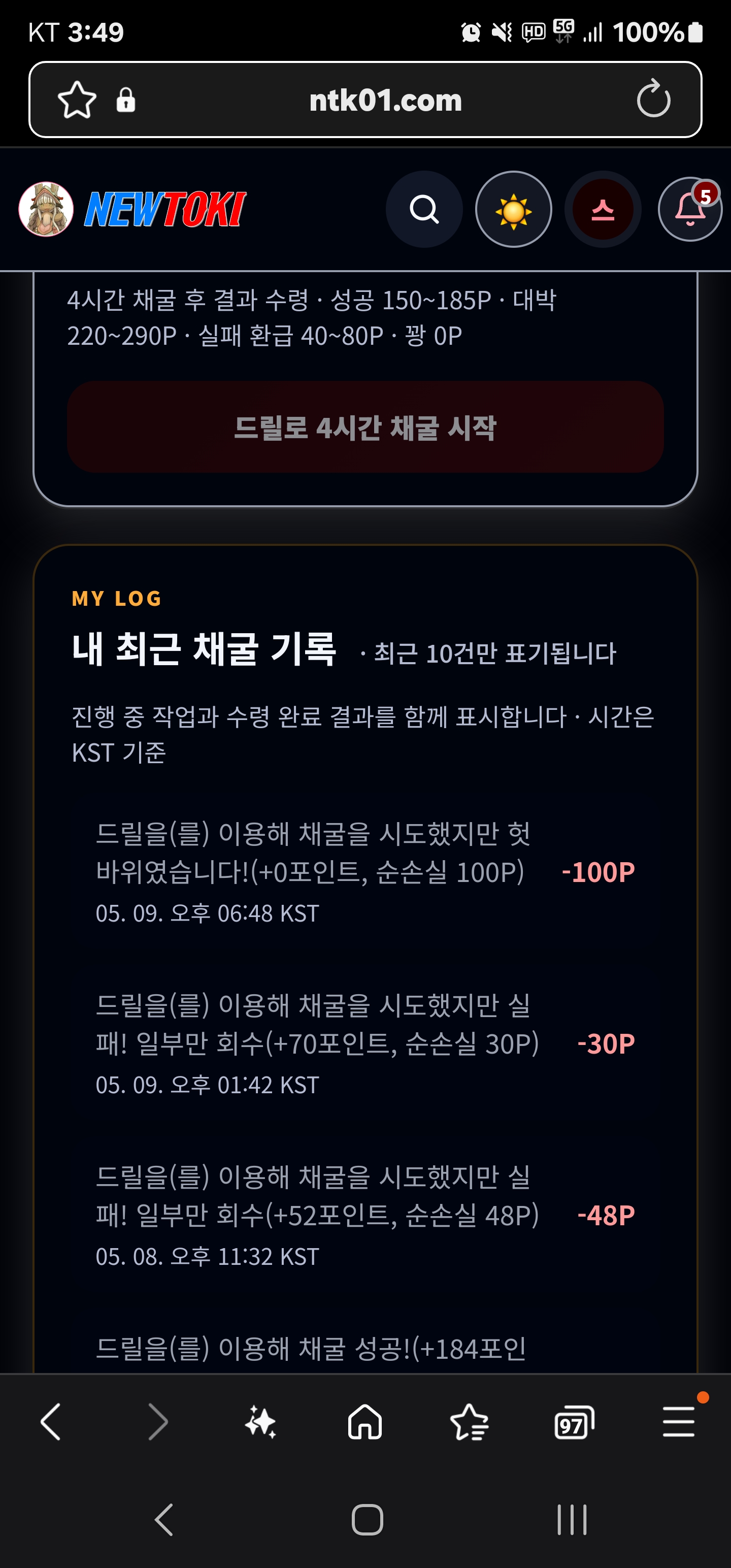Viewport: 731px width, 1568px height.
Task: Toggle the sun light-mode button
Action: click(513, 209)
